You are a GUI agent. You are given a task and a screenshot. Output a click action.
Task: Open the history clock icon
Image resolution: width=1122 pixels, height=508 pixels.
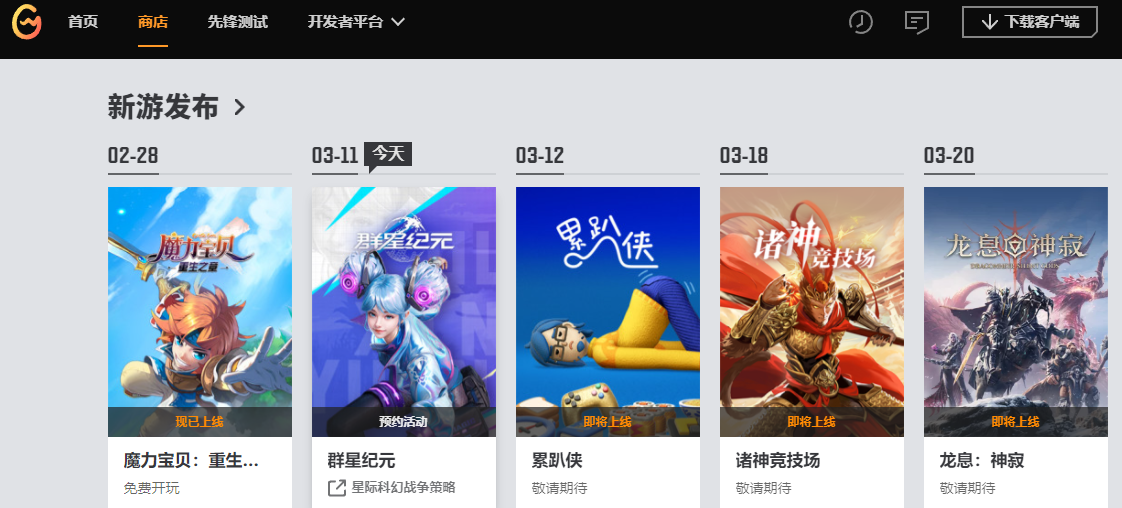coord(860,22)
